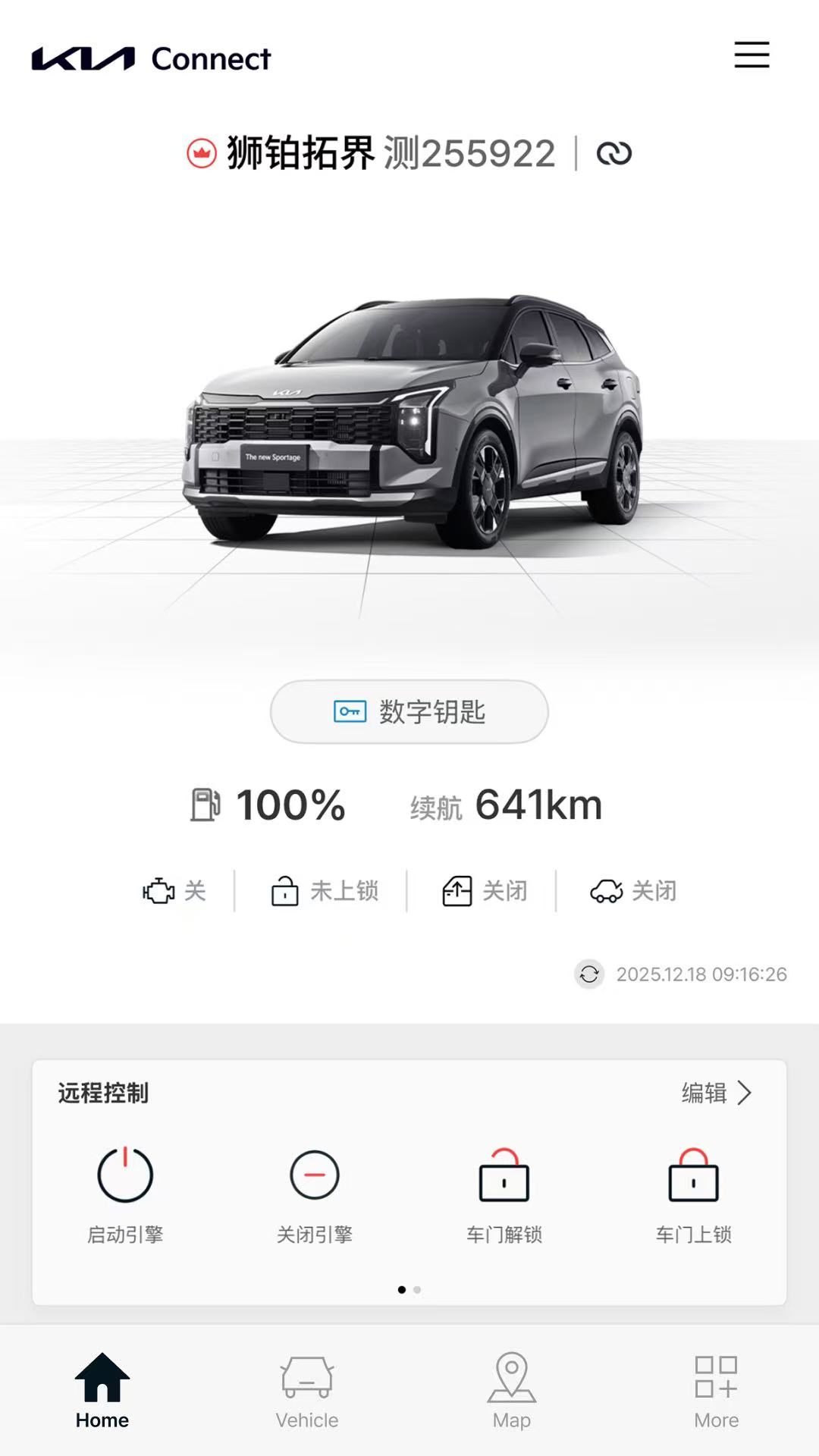Tap the crown badge before 狮铂拓界
This screenshot has width=819, height=1456.
[200, 152]
